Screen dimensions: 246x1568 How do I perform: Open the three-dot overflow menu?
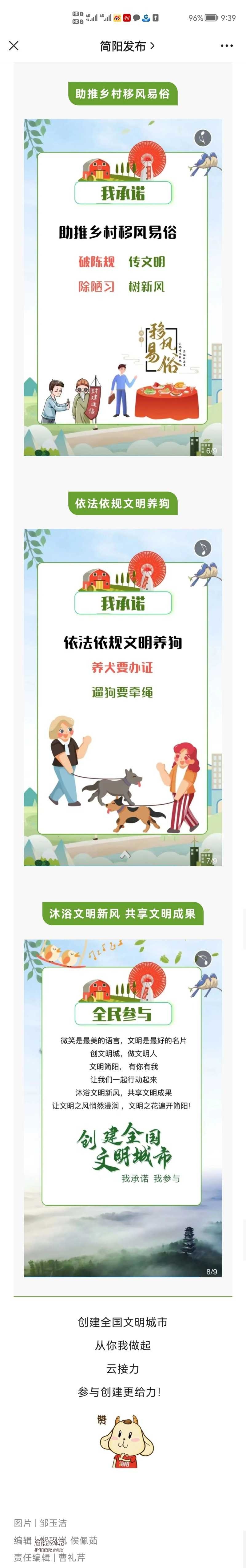pos(227,46)
